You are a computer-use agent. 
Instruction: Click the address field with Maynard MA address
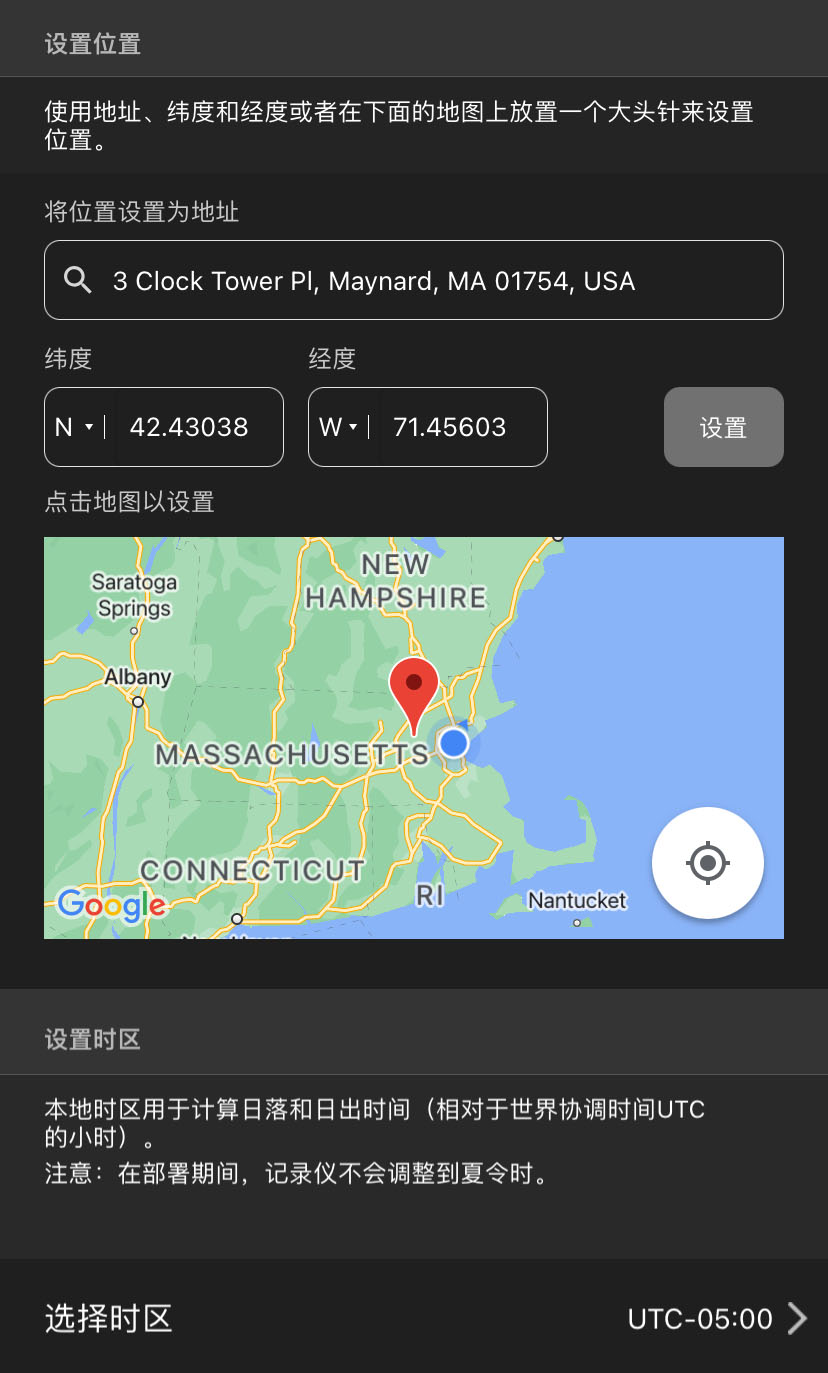(414, 280)
